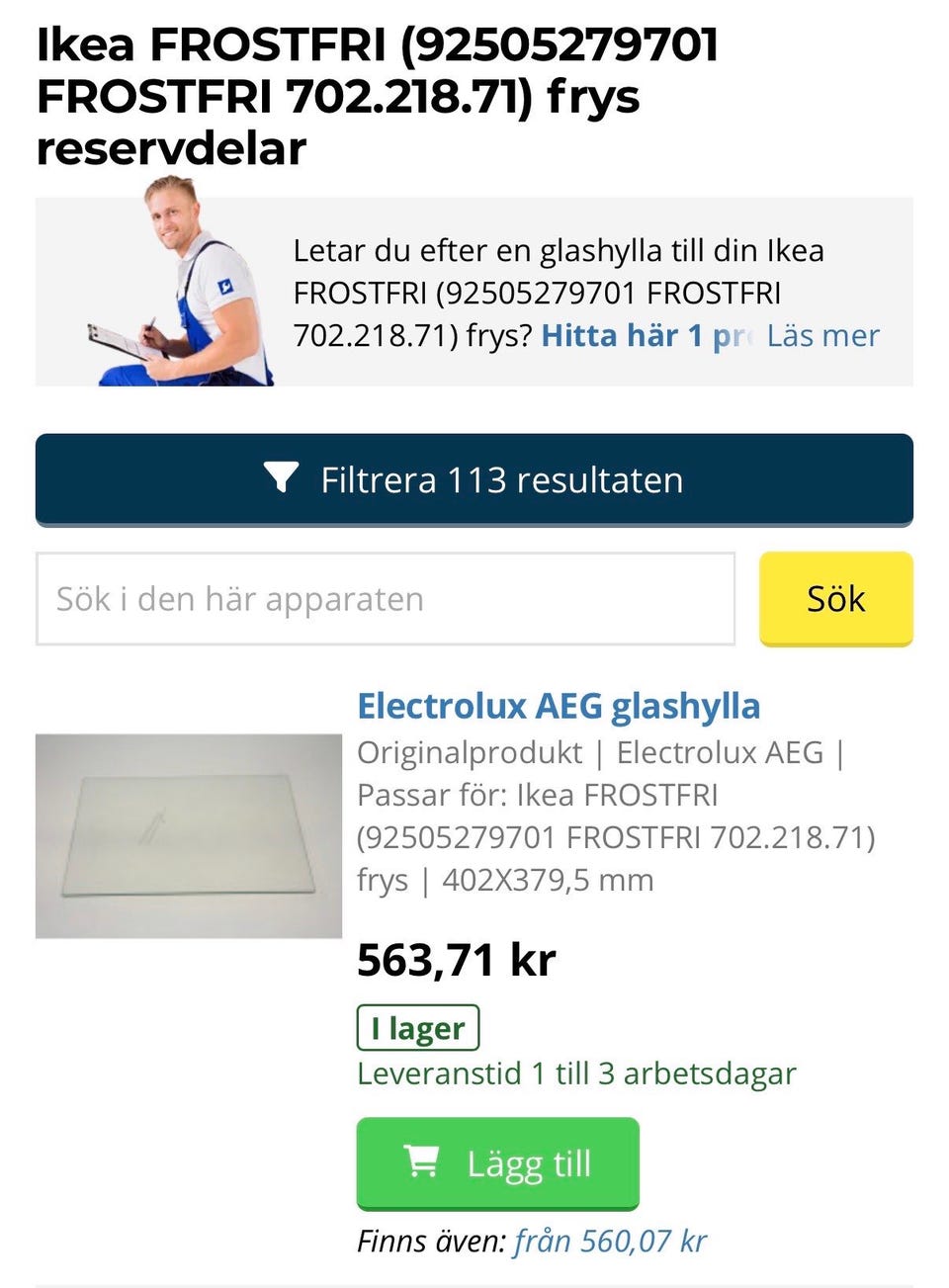
Task: Click the "Passar för: Ikea FROSTFRI" compatibility text
Action: point(539,795)
